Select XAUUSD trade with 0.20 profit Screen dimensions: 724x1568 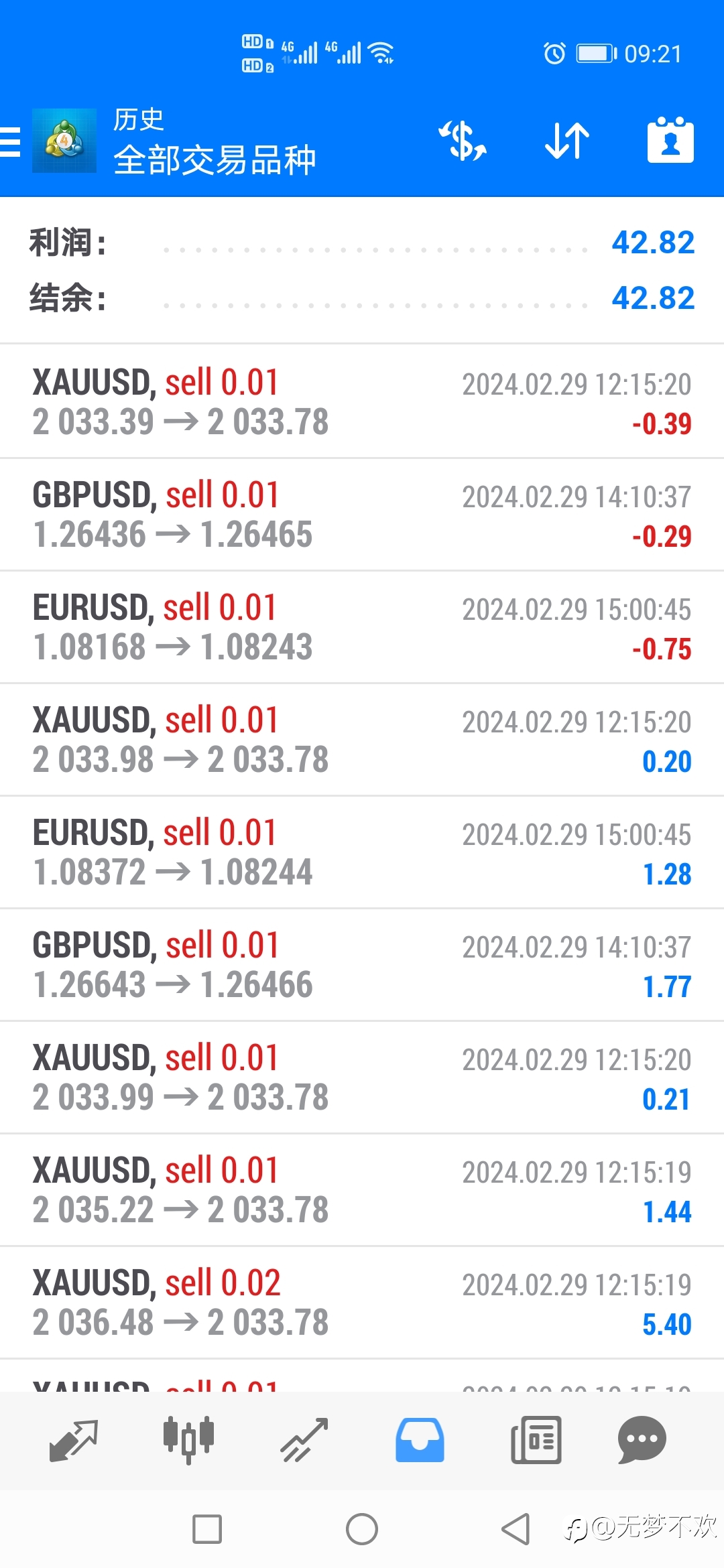362,740
